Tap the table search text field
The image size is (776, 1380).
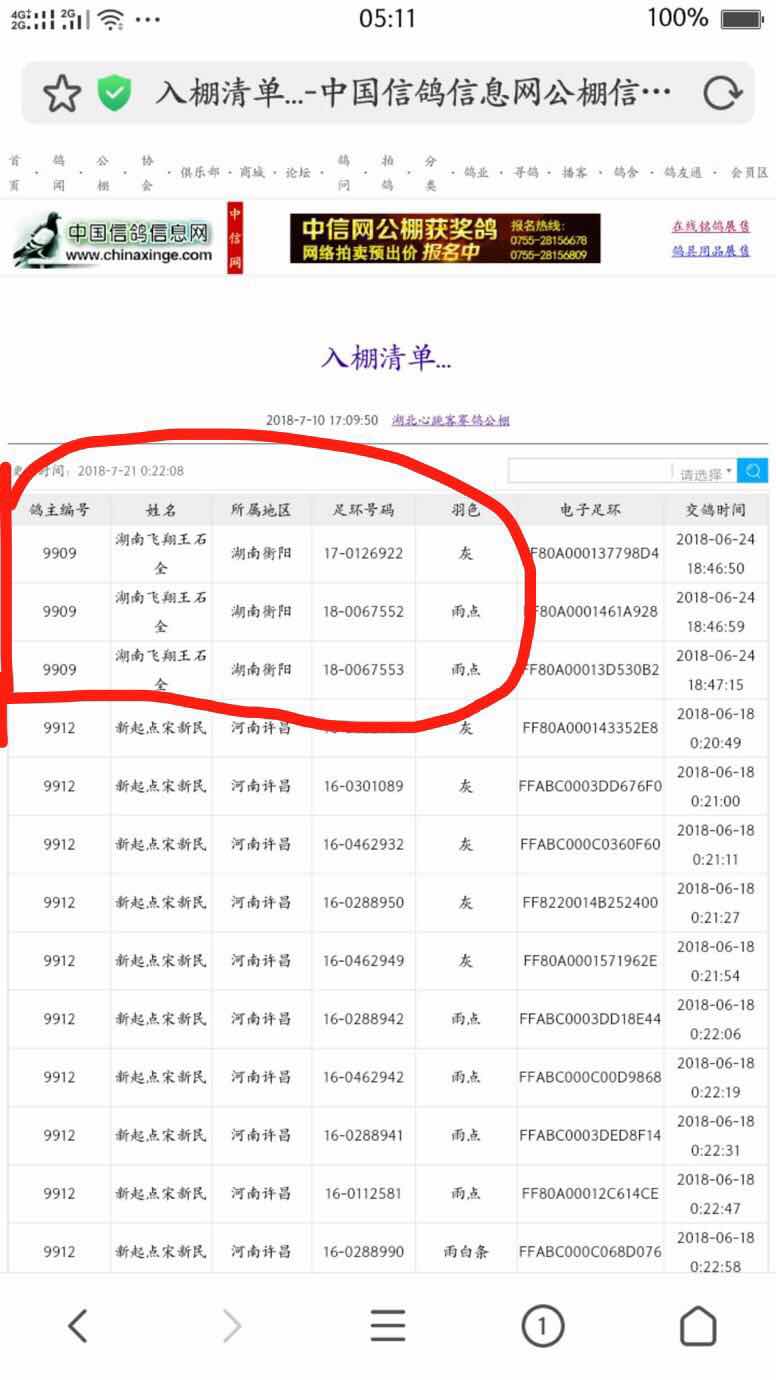tap(590, 471)
